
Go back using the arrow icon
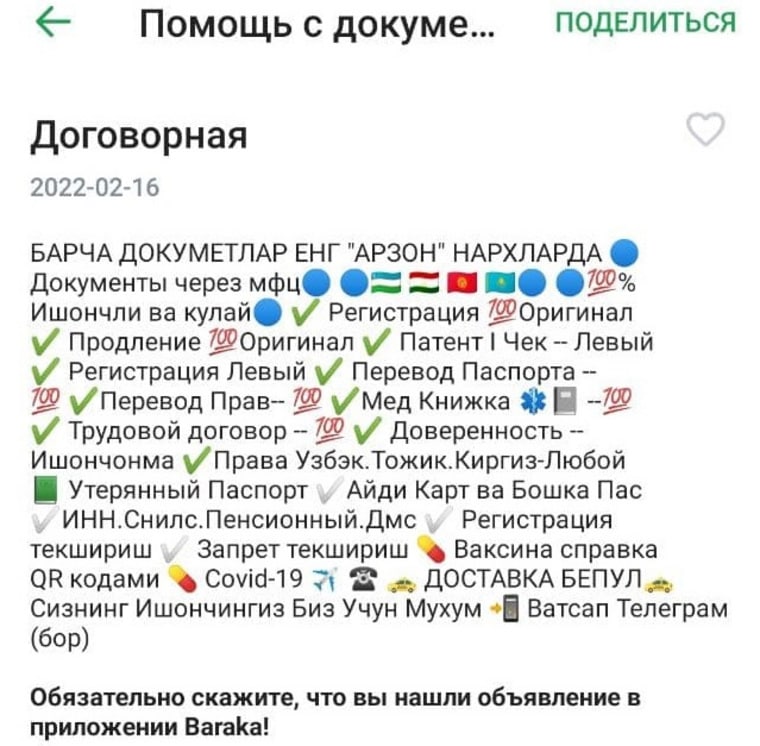tap(53, 24)
